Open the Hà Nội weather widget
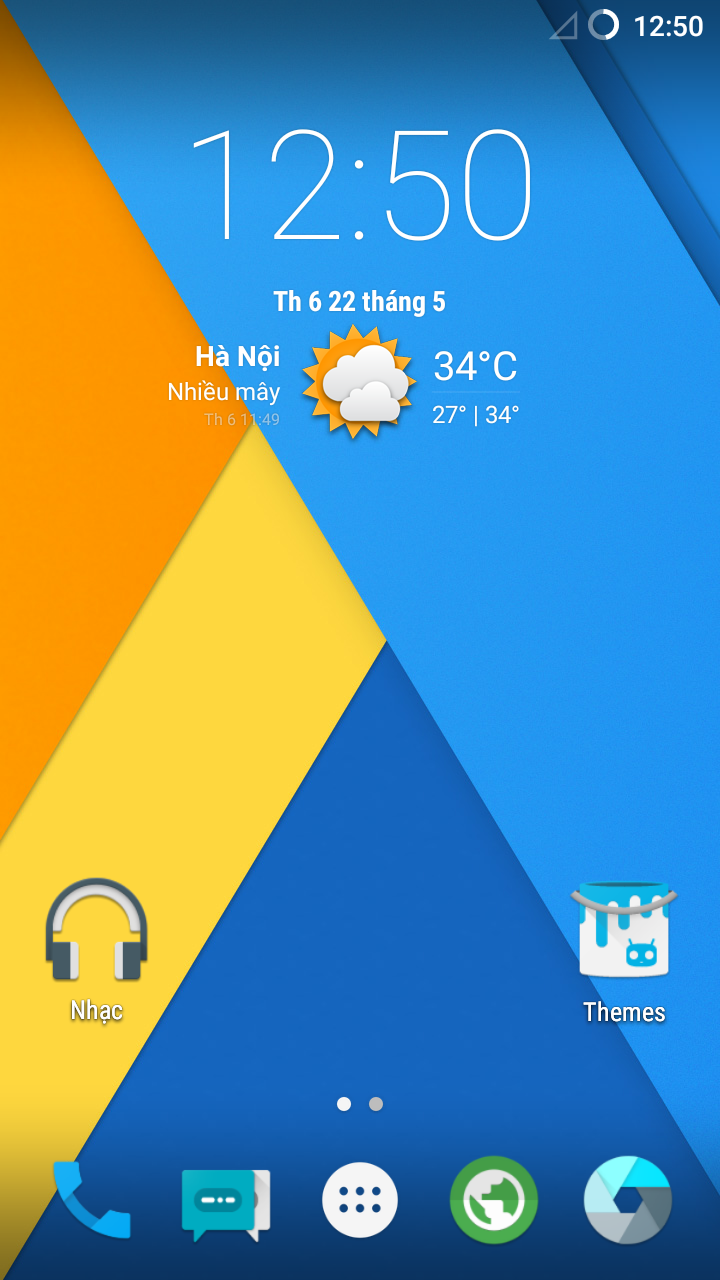This screenshot has height=1280, width=720. tap(344, 383)
